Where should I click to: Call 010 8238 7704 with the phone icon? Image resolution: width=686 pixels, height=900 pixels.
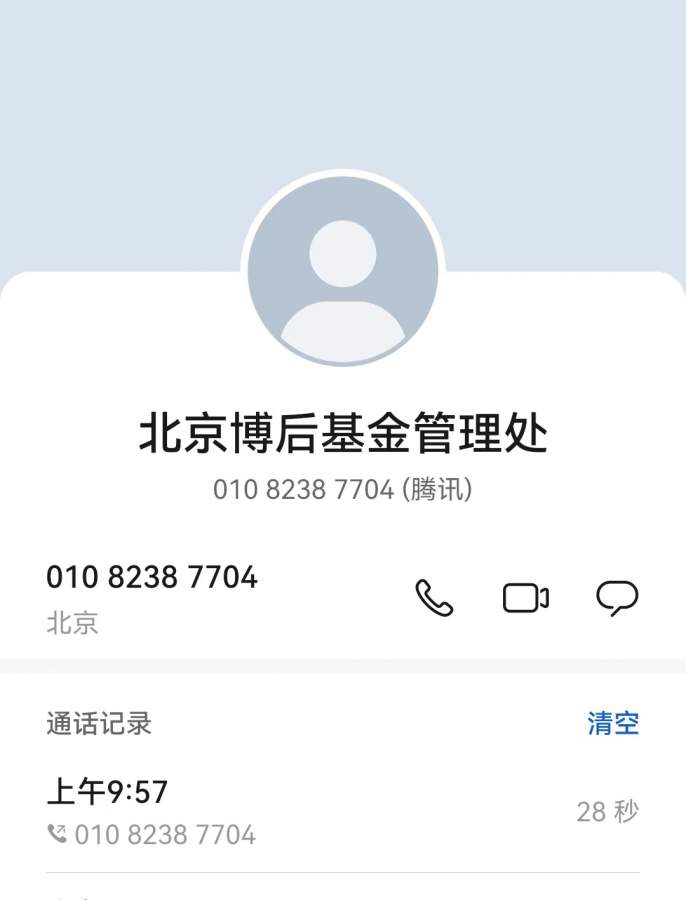(x=434, y=598)
